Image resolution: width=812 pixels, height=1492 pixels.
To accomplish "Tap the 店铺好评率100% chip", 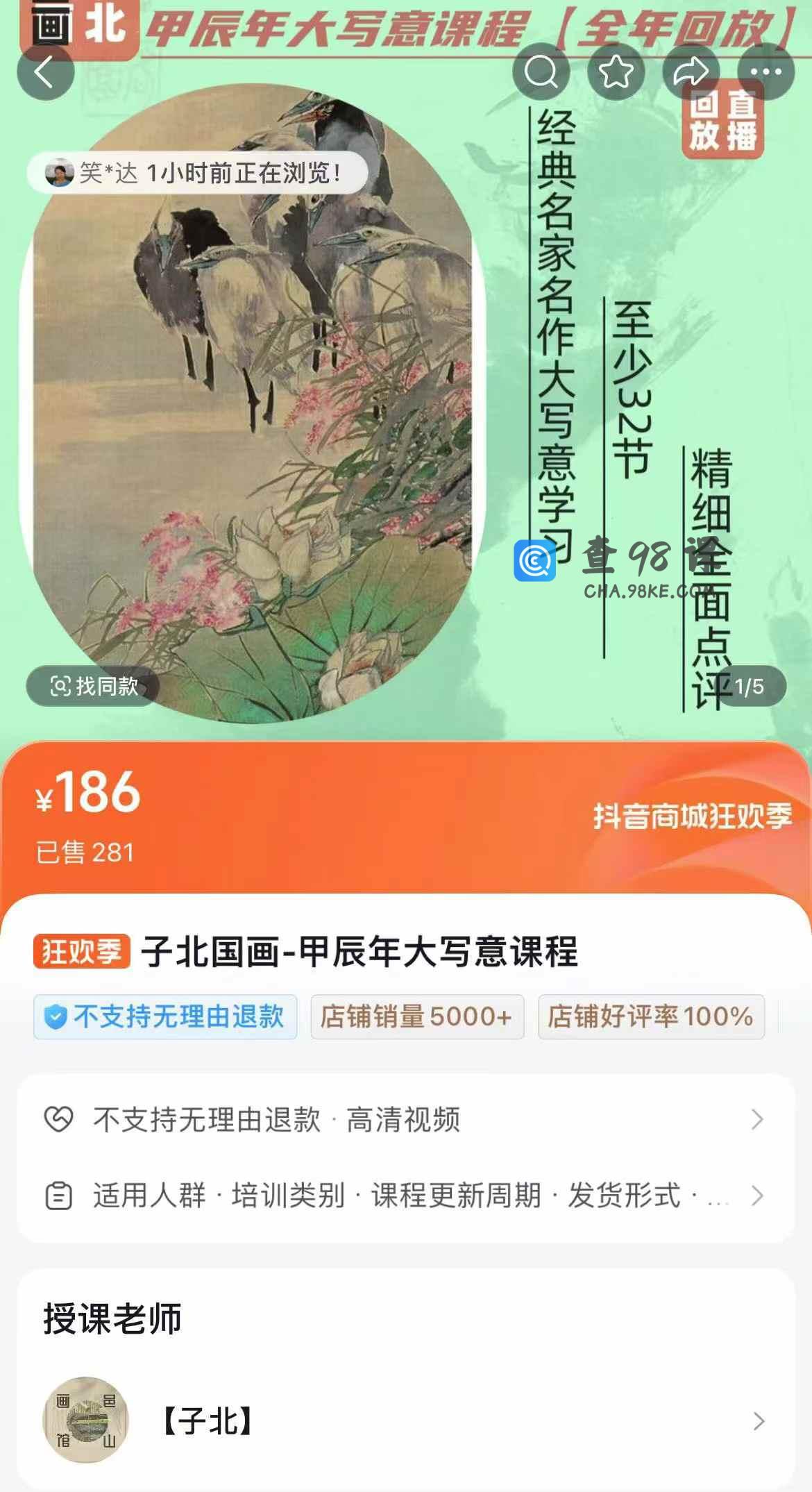I will tap(650, 1017).
